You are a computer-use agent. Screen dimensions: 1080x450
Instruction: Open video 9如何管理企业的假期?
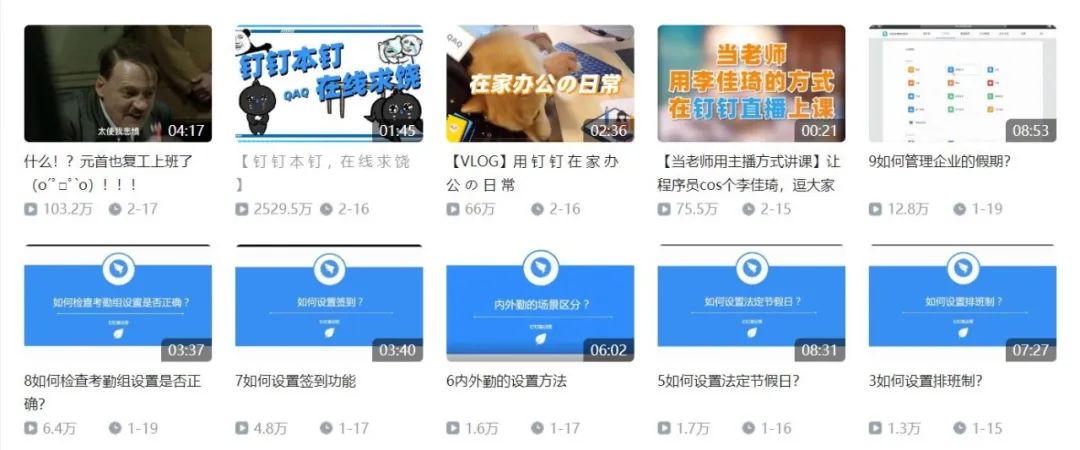click(x=962, y=84)
